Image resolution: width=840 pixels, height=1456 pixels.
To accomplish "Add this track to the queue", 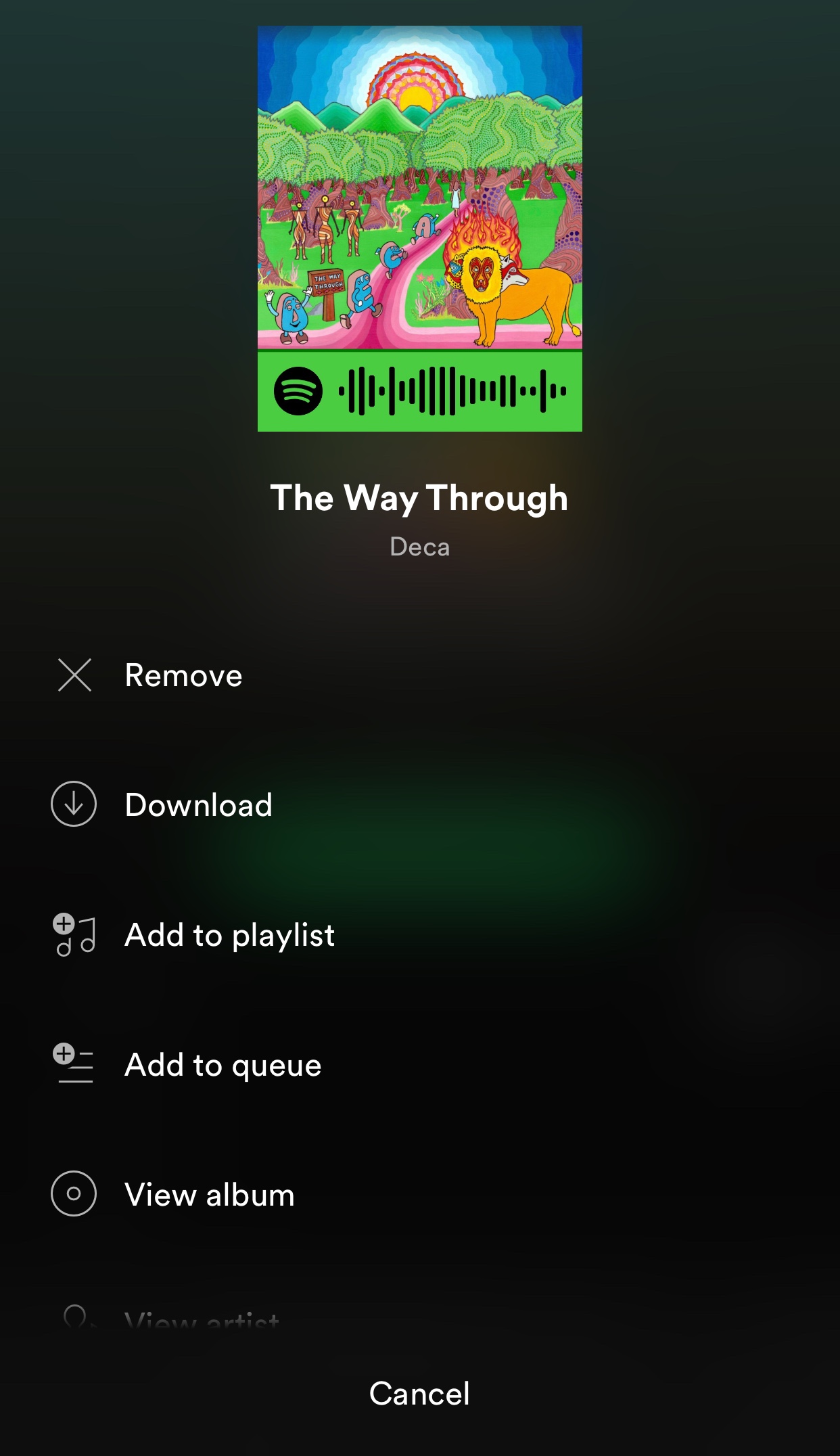I will coord(223,1065).
